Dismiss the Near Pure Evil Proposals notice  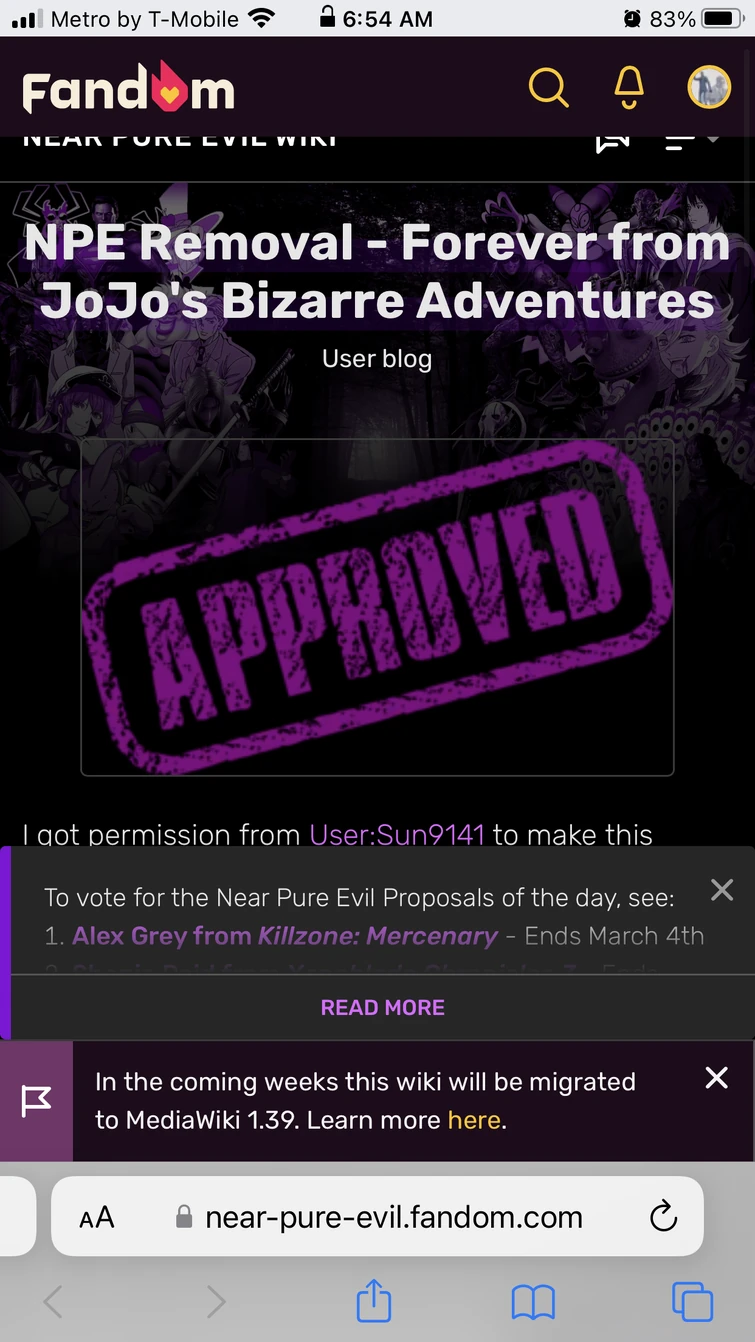(x=721, y=890)
